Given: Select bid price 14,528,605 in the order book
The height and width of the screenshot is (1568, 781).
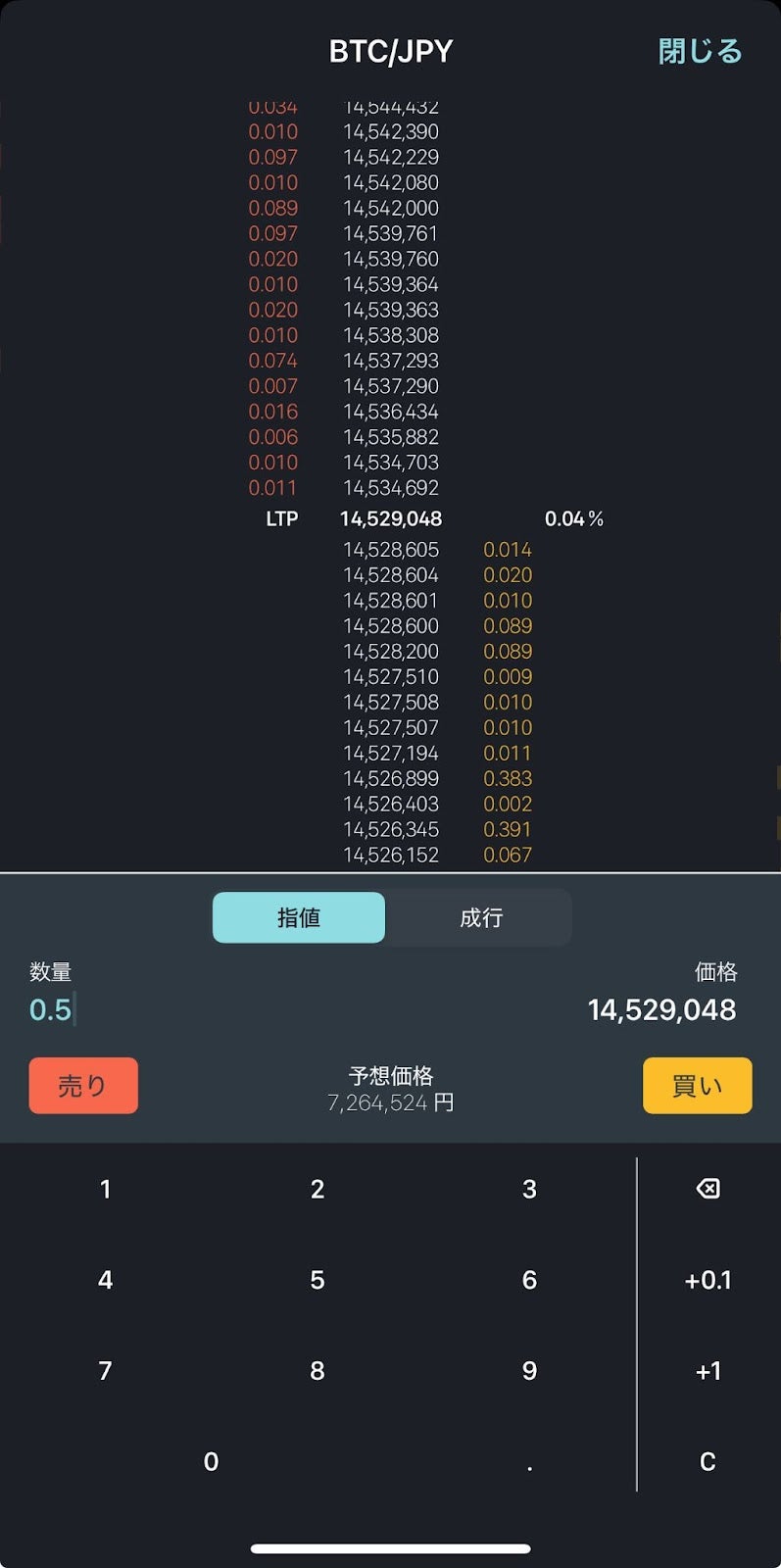Looking at the screenshot, I should (x=391, y=550).
